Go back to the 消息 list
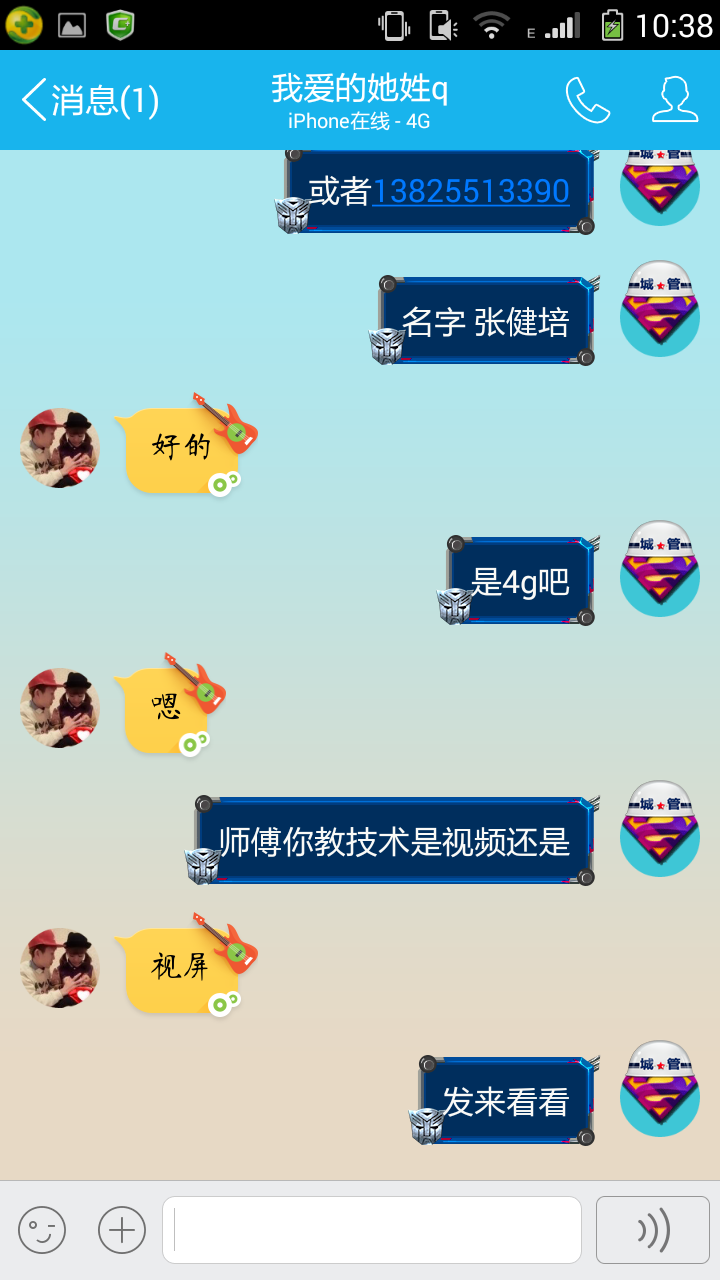 point(90,100)
